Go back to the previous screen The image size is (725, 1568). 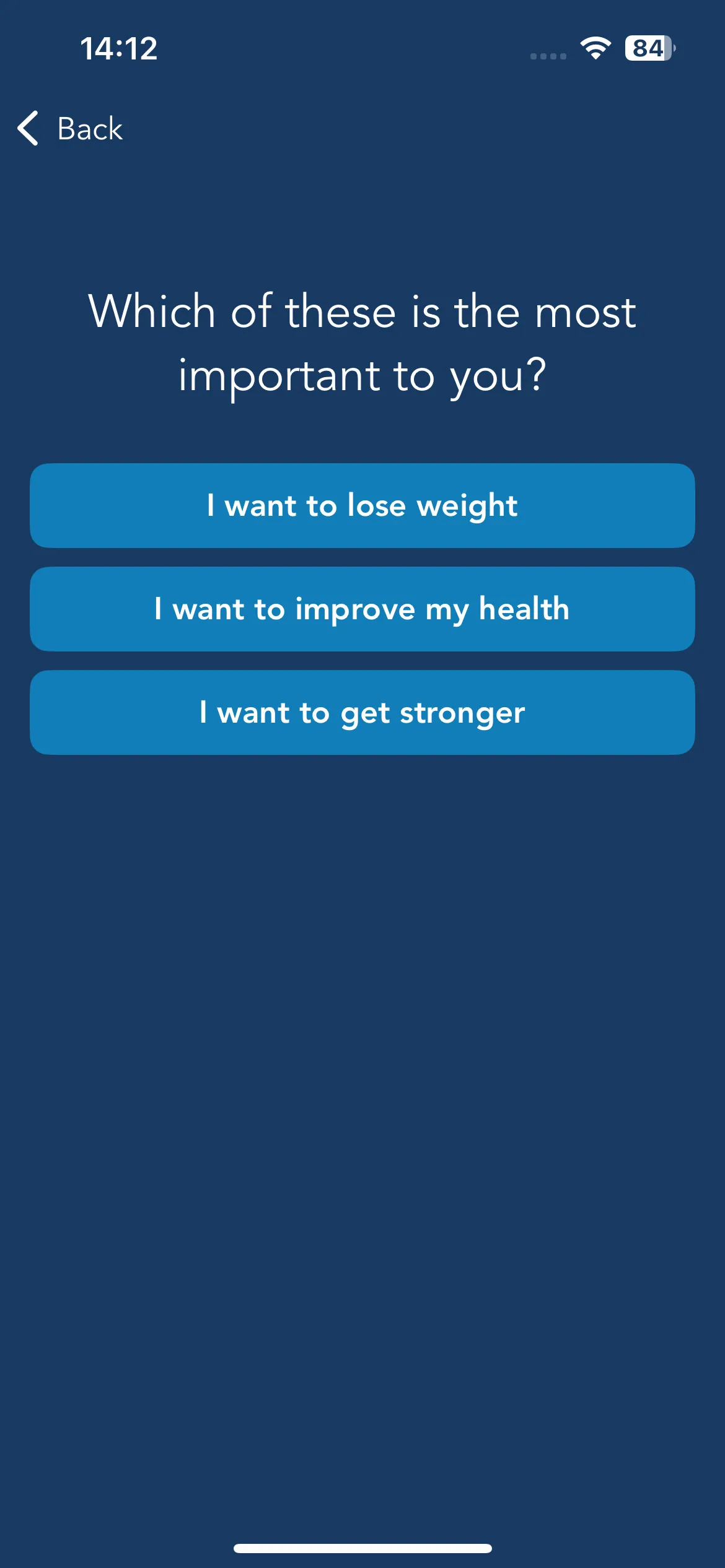[70, 129]
